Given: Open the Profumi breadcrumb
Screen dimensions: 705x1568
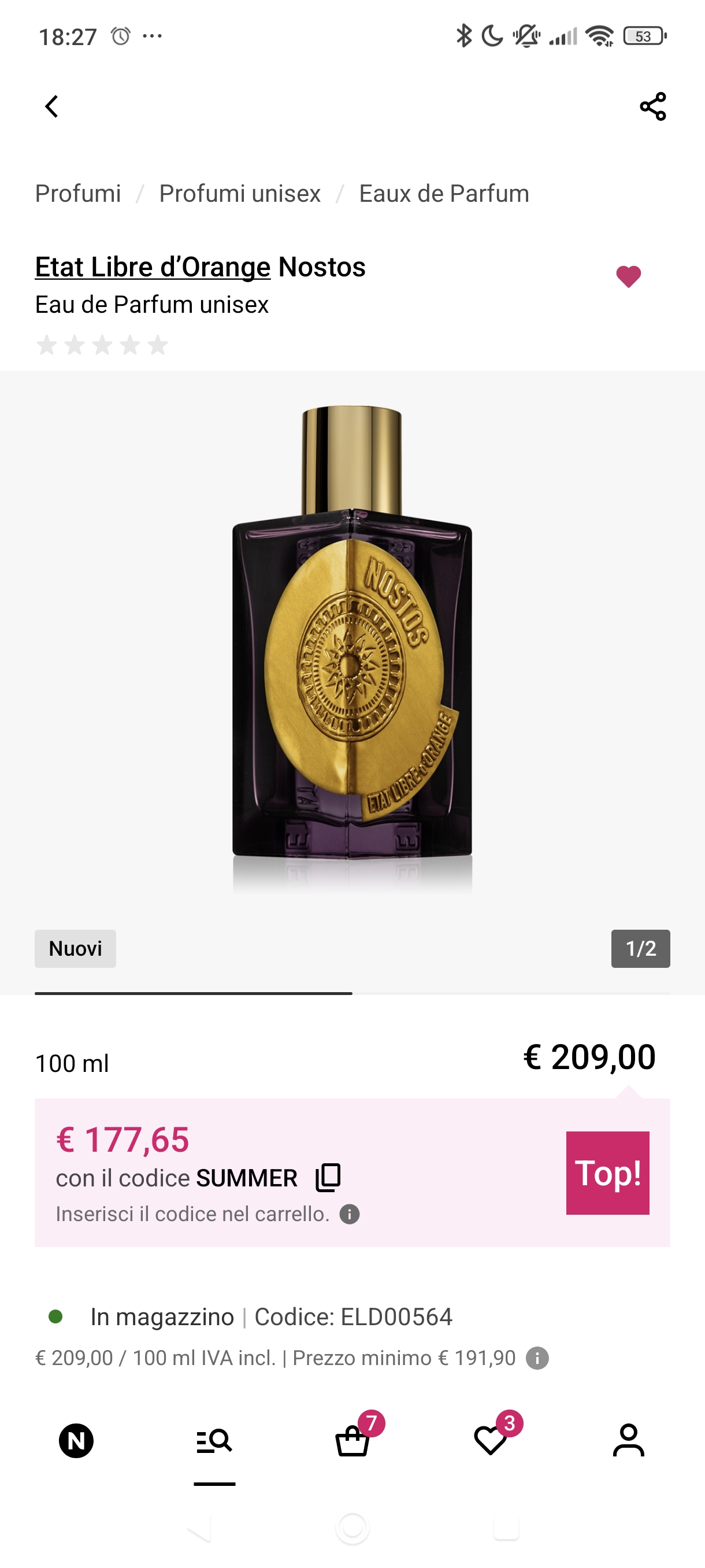Looking at the screenshot, I should (78, 194).
